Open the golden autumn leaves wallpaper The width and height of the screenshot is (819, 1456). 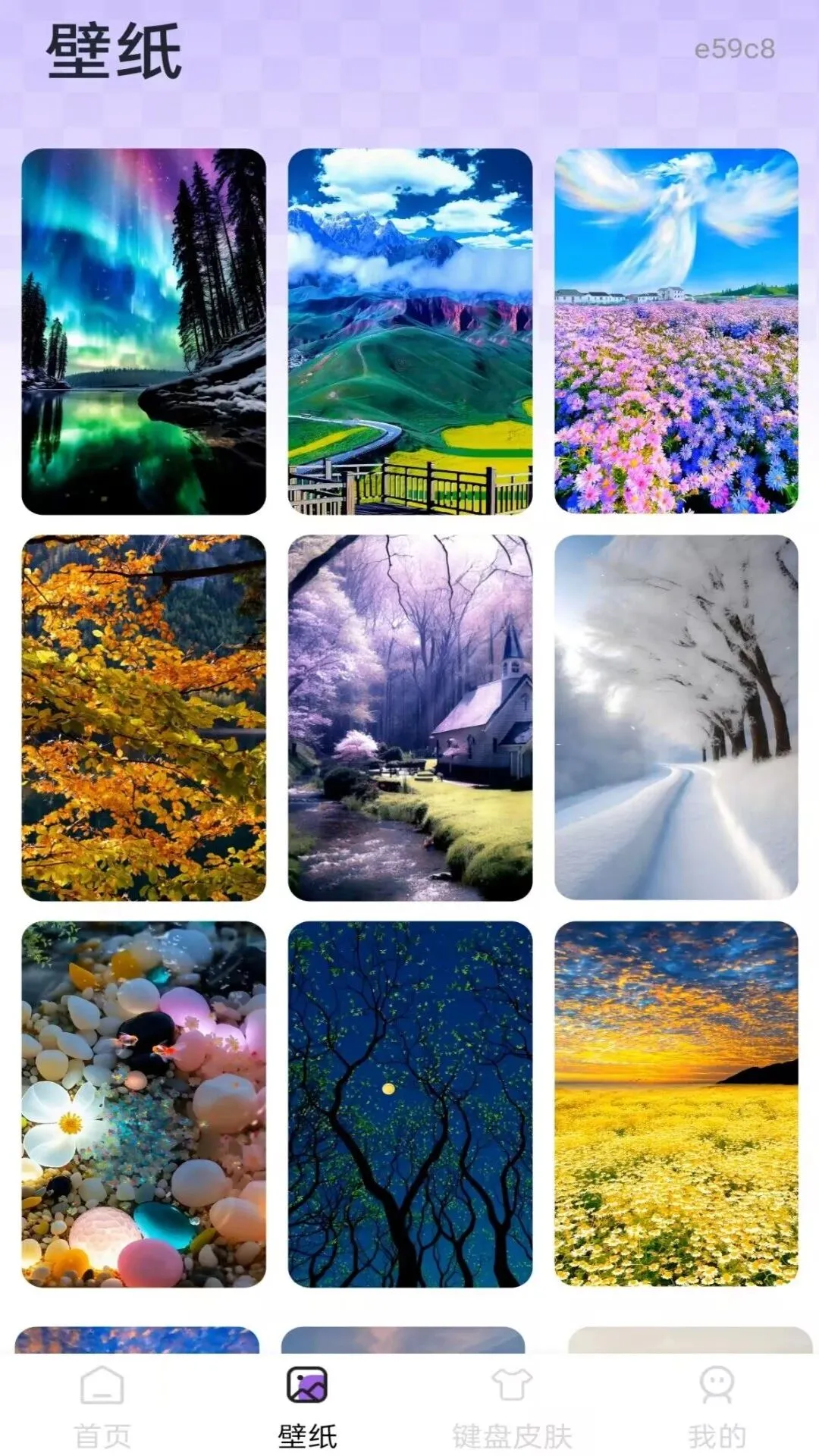coord(143,718)
